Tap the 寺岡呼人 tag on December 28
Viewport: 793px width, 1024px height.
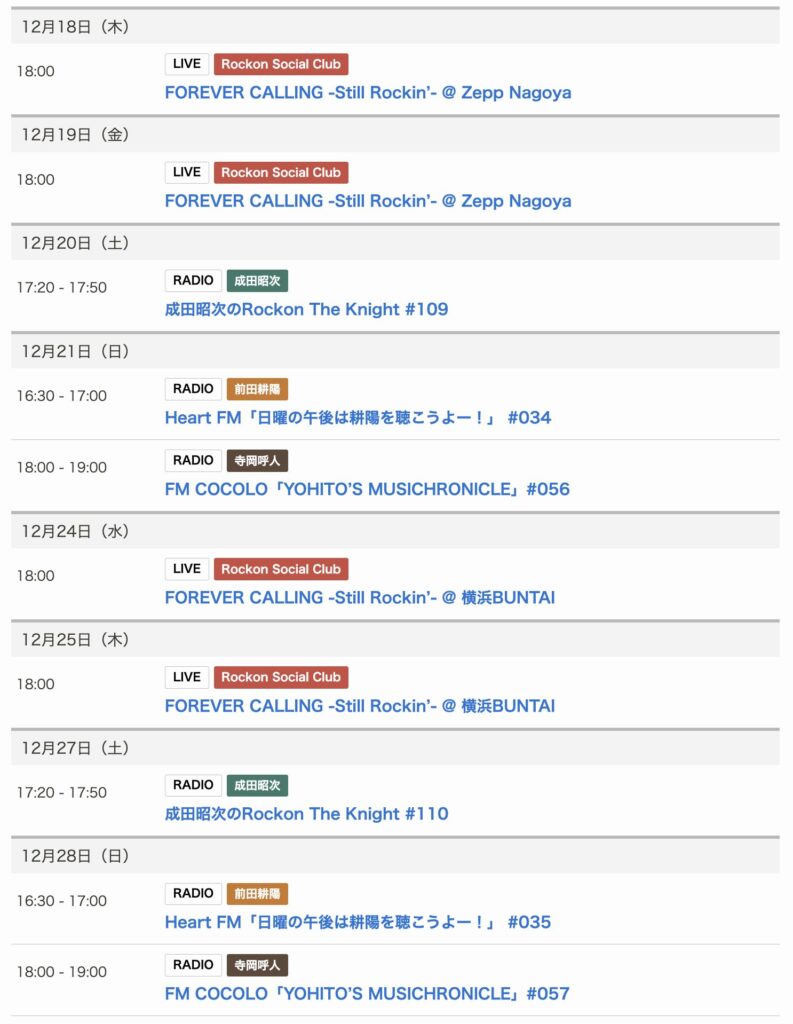257,965
